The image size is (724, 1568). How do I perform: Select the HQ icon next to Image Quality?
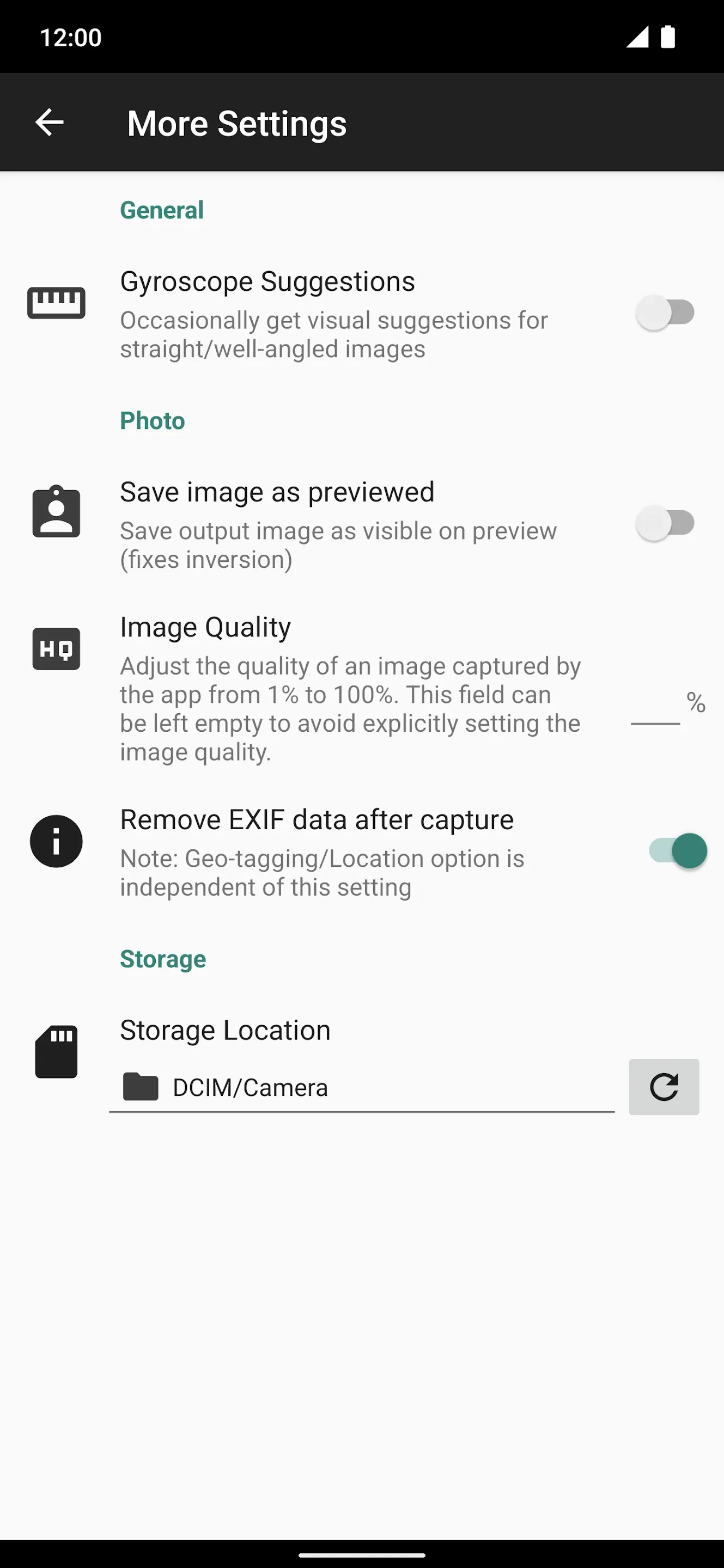point(56,648)
